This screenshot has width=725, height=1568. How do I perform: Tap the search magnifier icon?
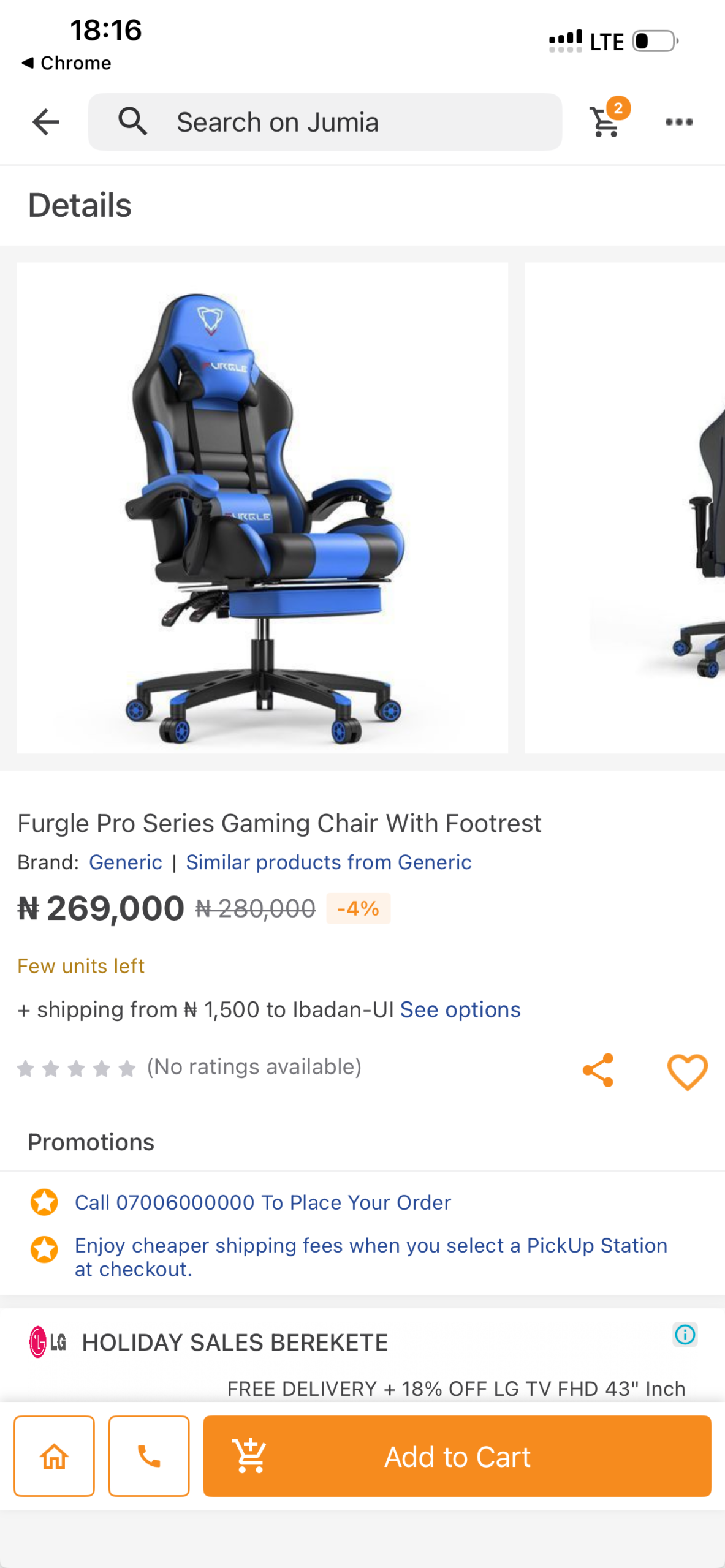132,121
